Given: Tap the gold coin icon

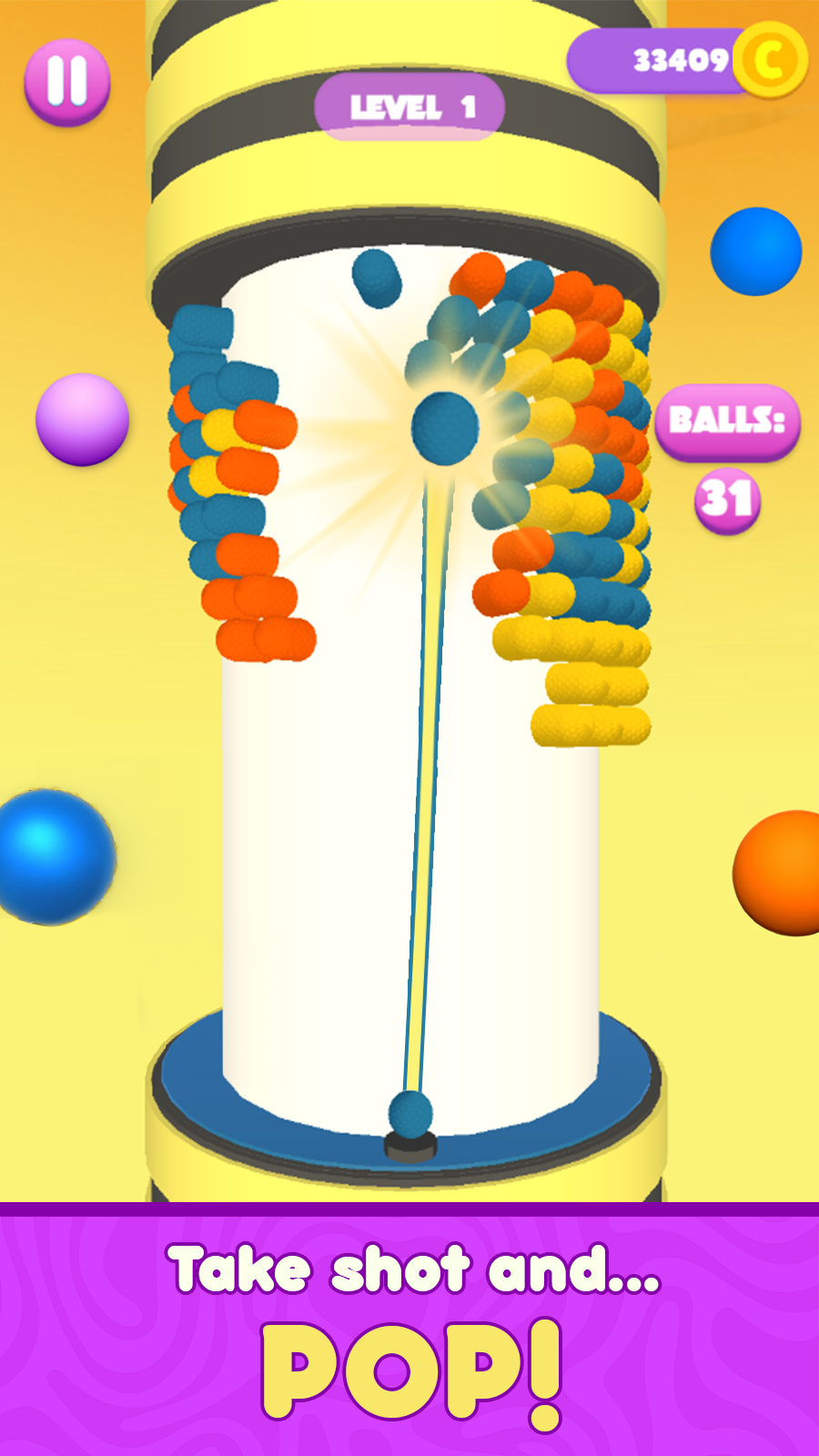Looking at the screenshot, I should [769, 59].
